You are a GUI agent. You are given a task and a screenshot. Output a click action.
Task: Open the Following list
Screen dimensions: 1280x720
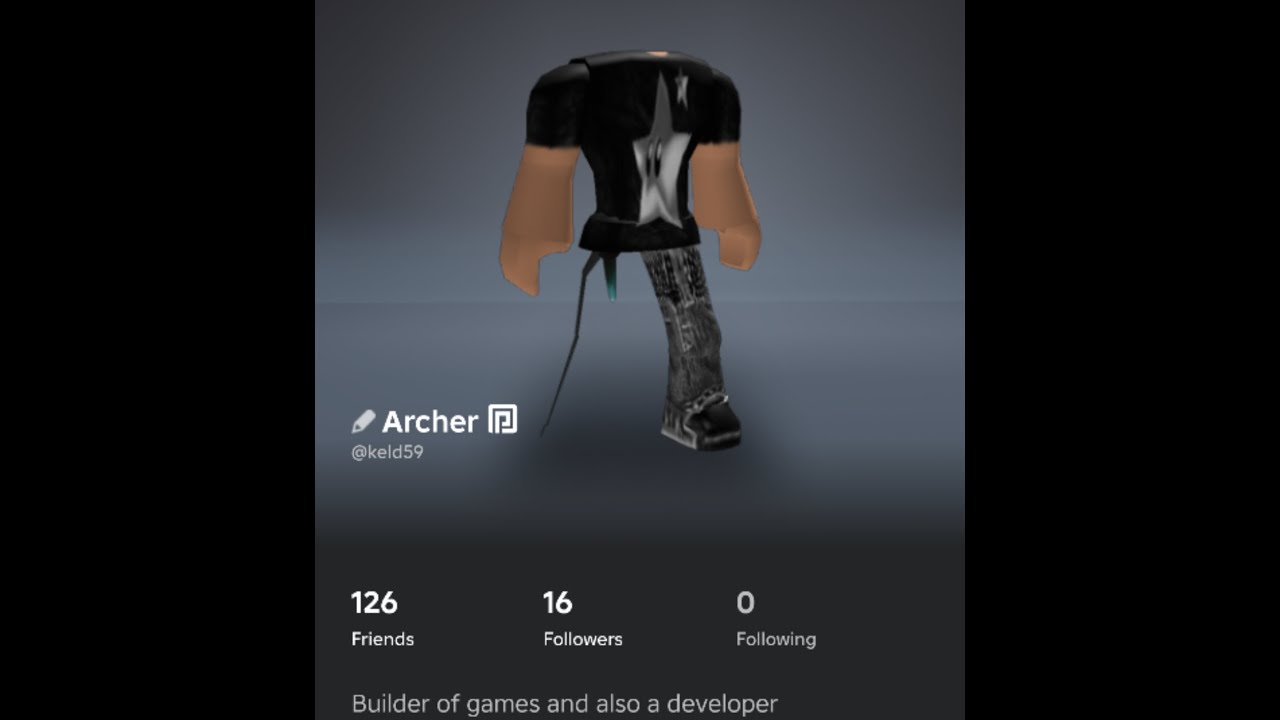coord(775,619)
